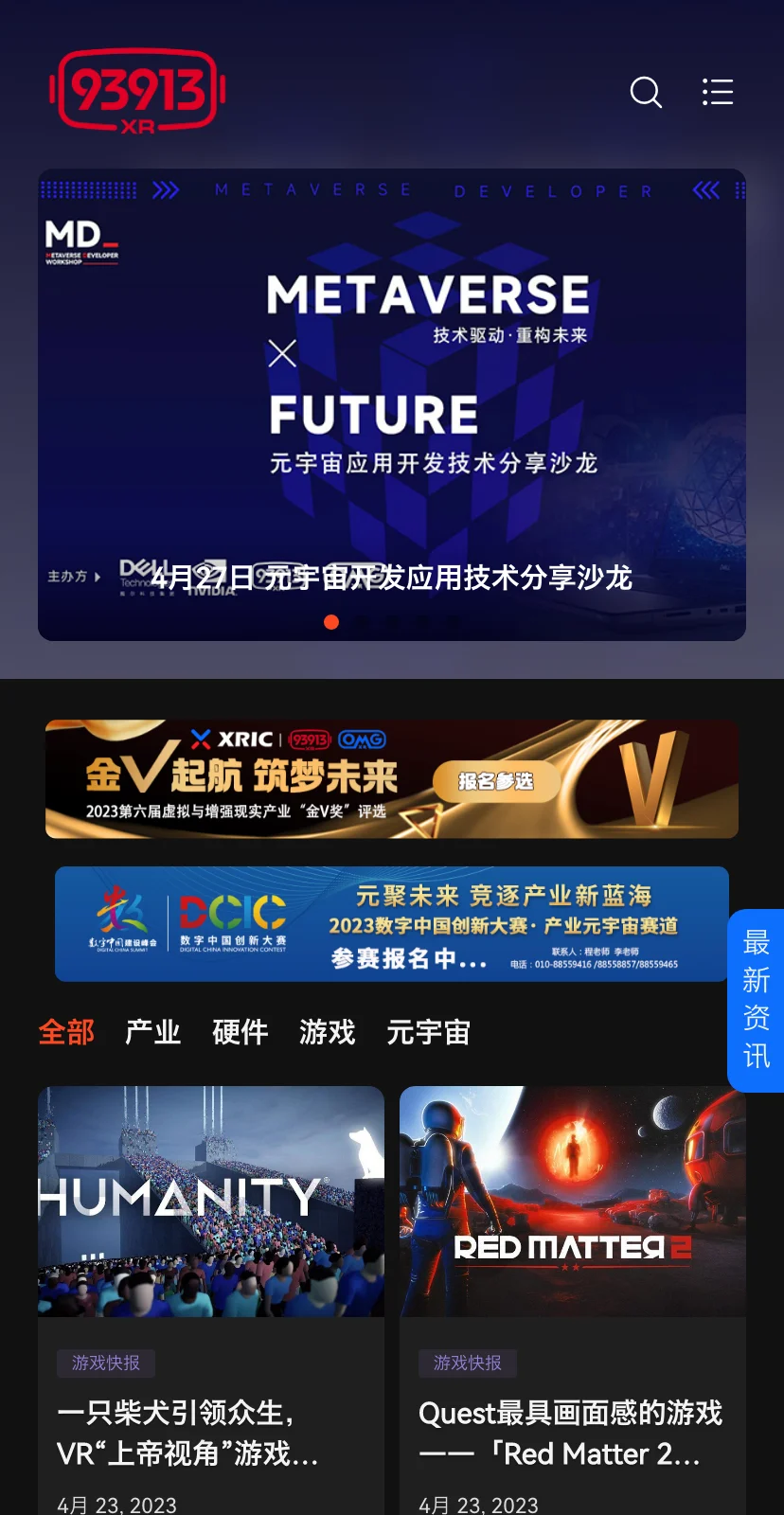
Task: Switch to the 元宇宙 tab
Action: pyautogui.click(x=428, y=1031)
